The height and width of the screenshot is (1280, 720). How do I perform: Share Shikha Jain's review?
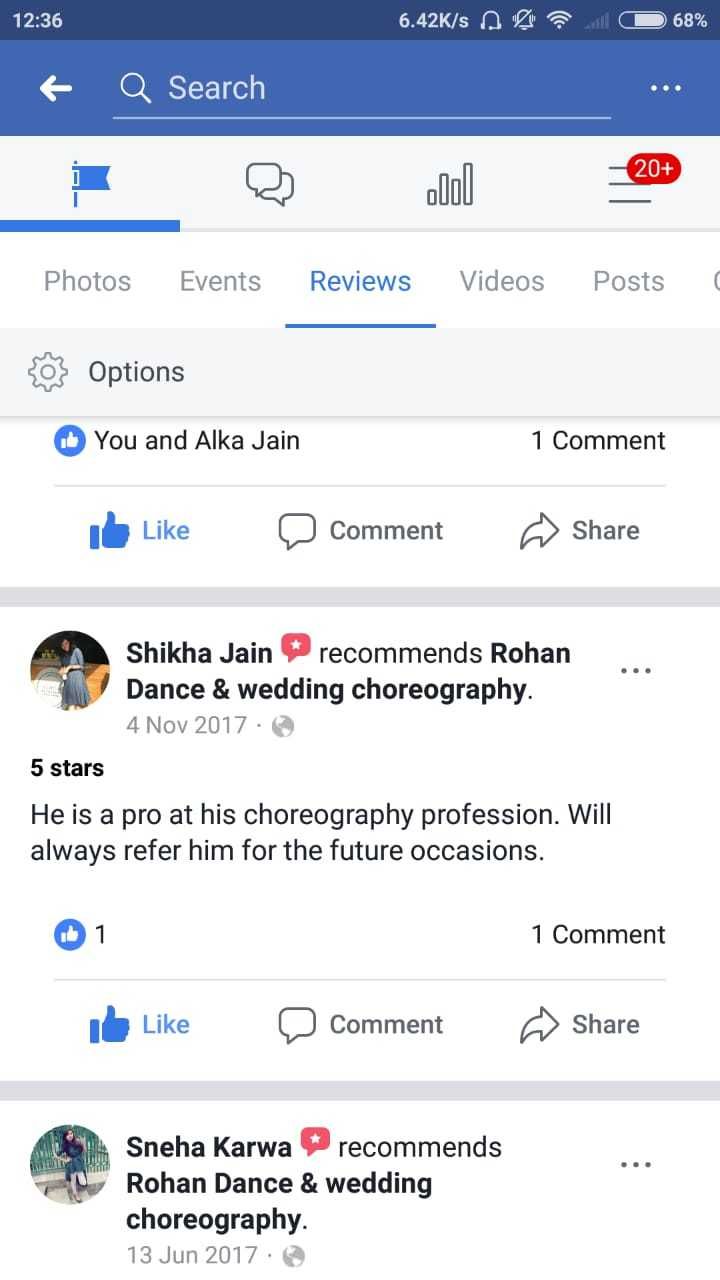(x=580, y=1025)
